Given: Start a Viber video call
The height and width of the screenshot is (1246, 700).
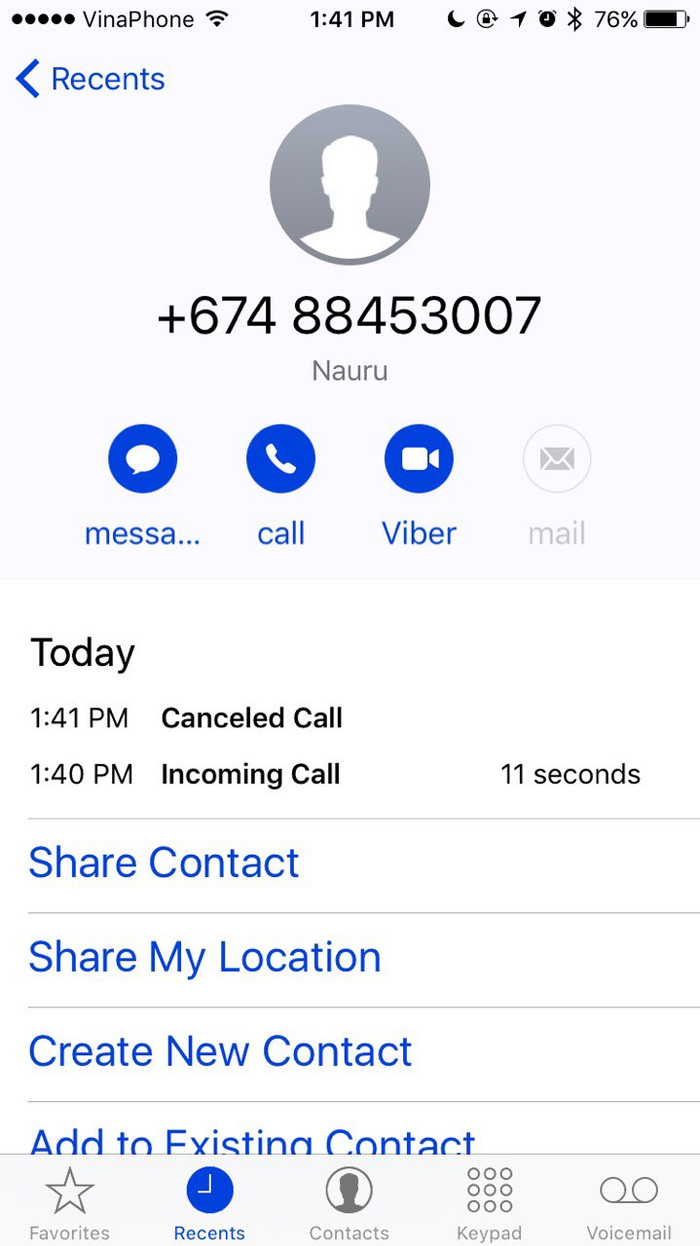Looking at the screenshot, I should coord(419,460).
